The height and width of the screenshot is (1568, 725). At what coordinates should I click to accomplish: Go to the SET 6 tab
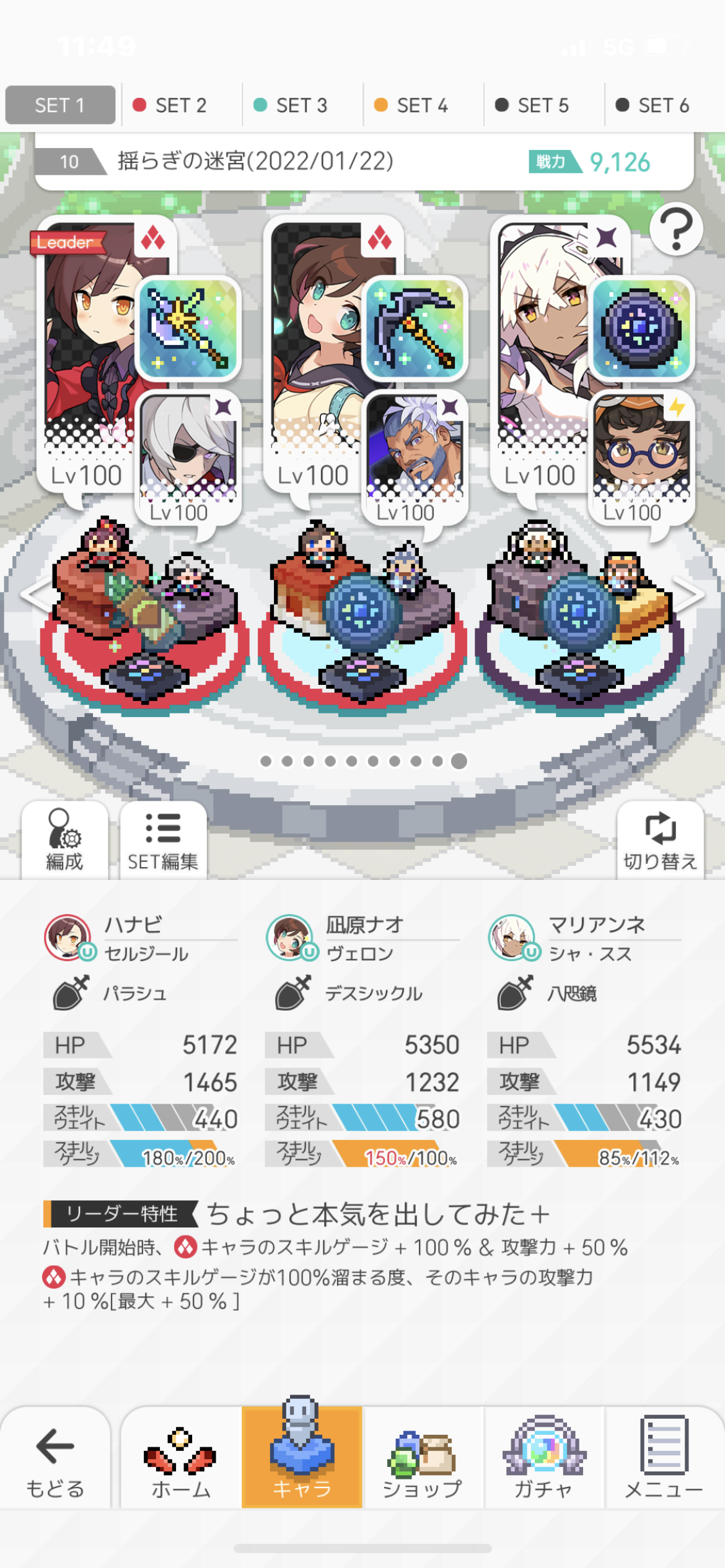654,105
